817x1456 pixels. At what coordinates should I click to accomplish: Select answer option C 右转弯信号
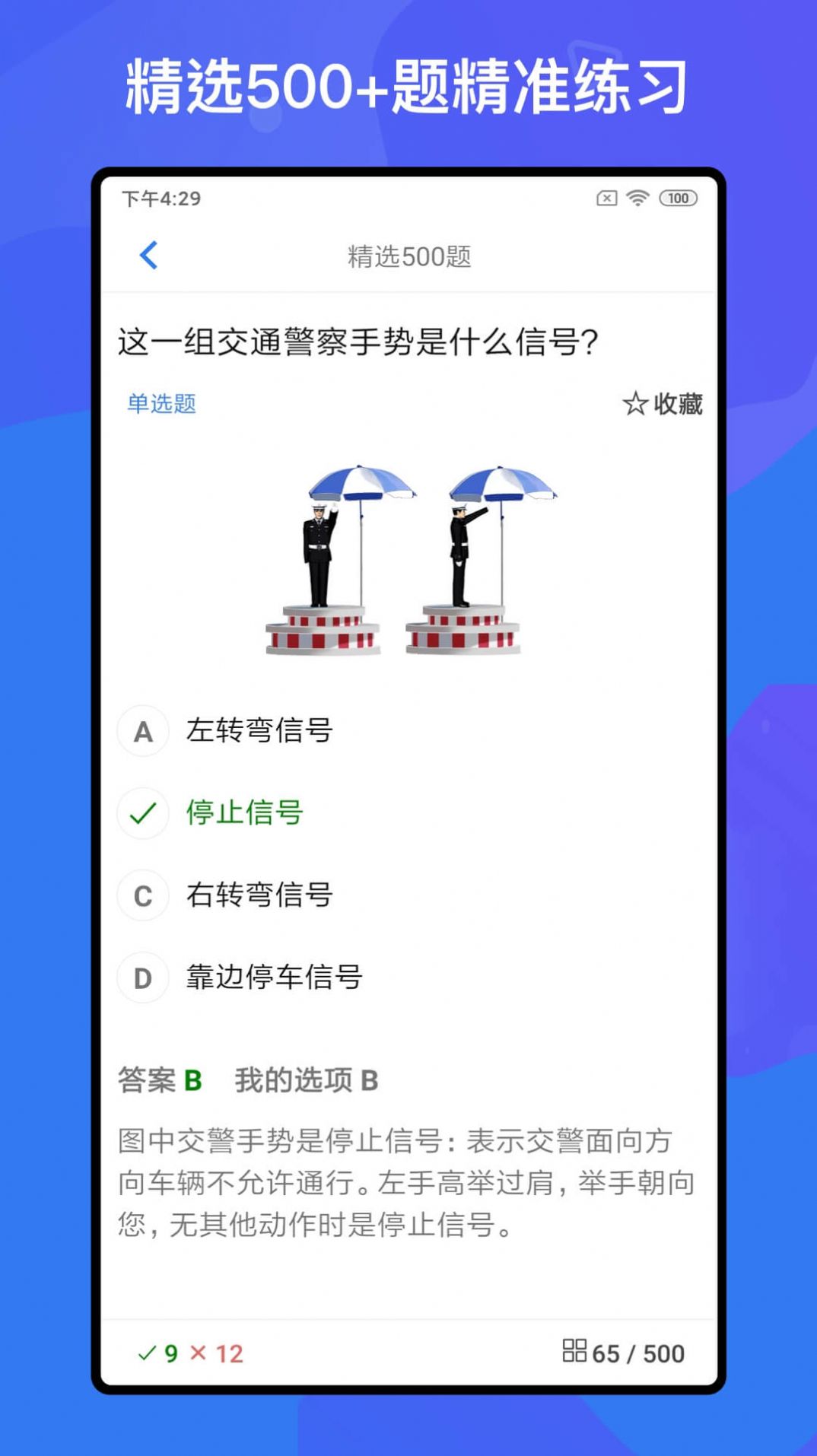(x=259, y=896)
